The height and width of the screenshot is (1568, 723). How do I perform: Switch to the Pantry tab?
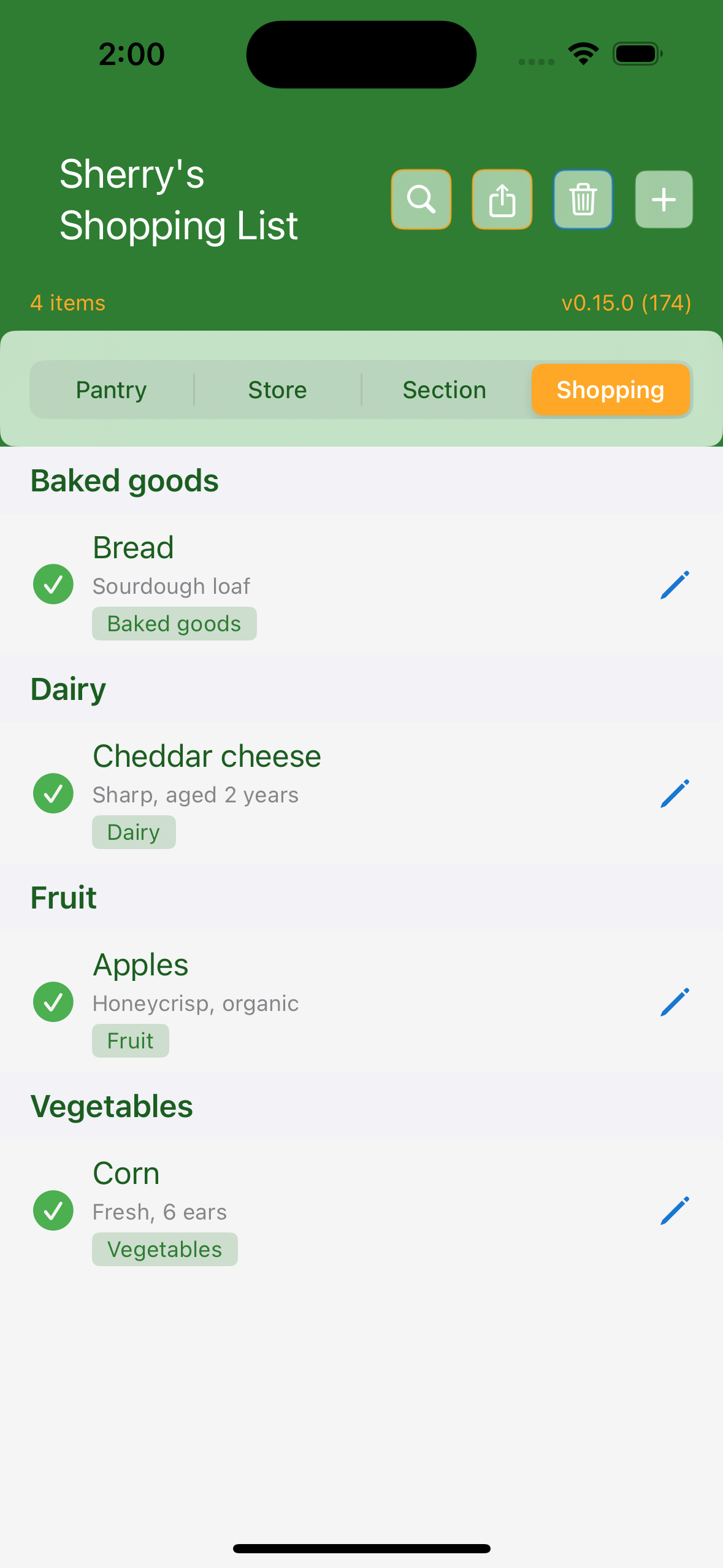[x=111, y=390]
